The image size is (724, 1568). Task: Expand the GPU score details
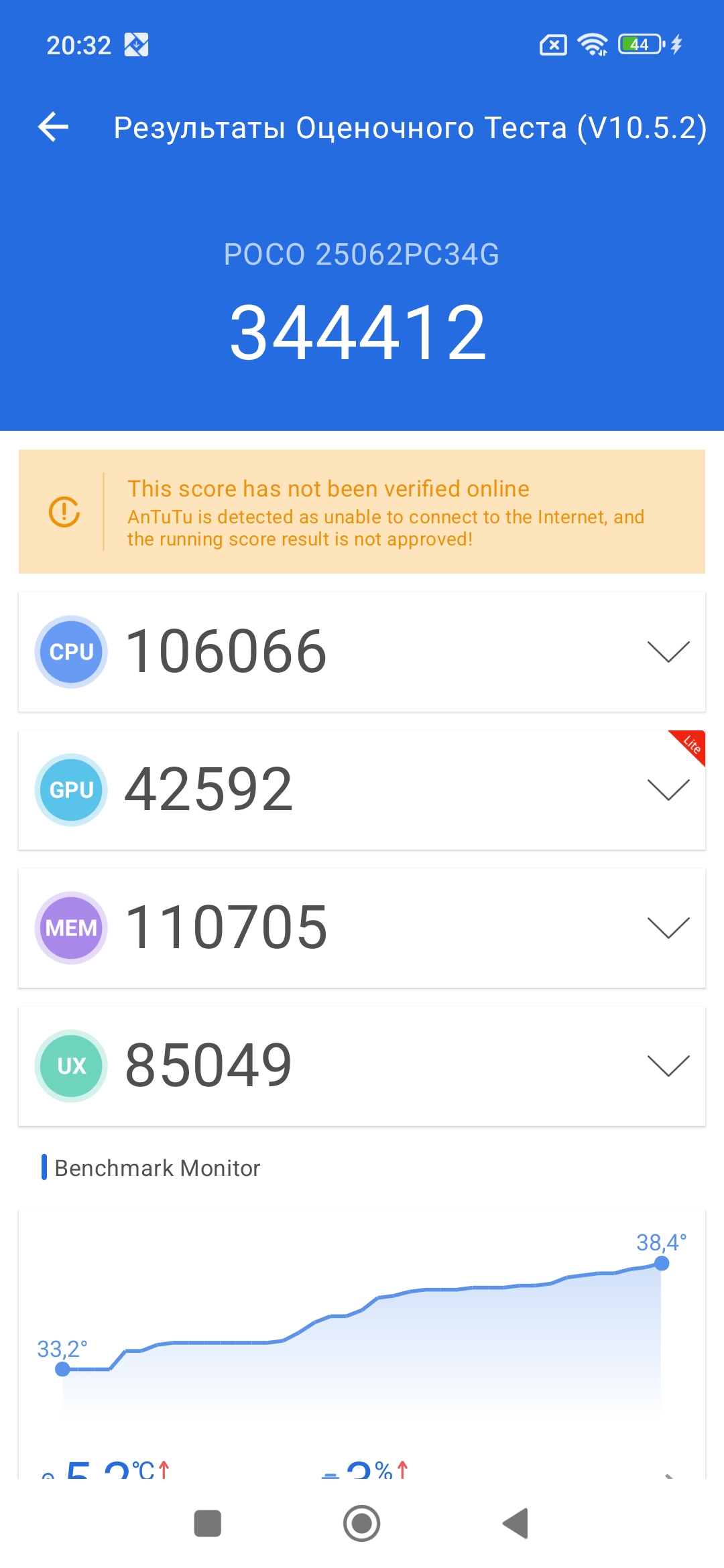tap(668, 789)
